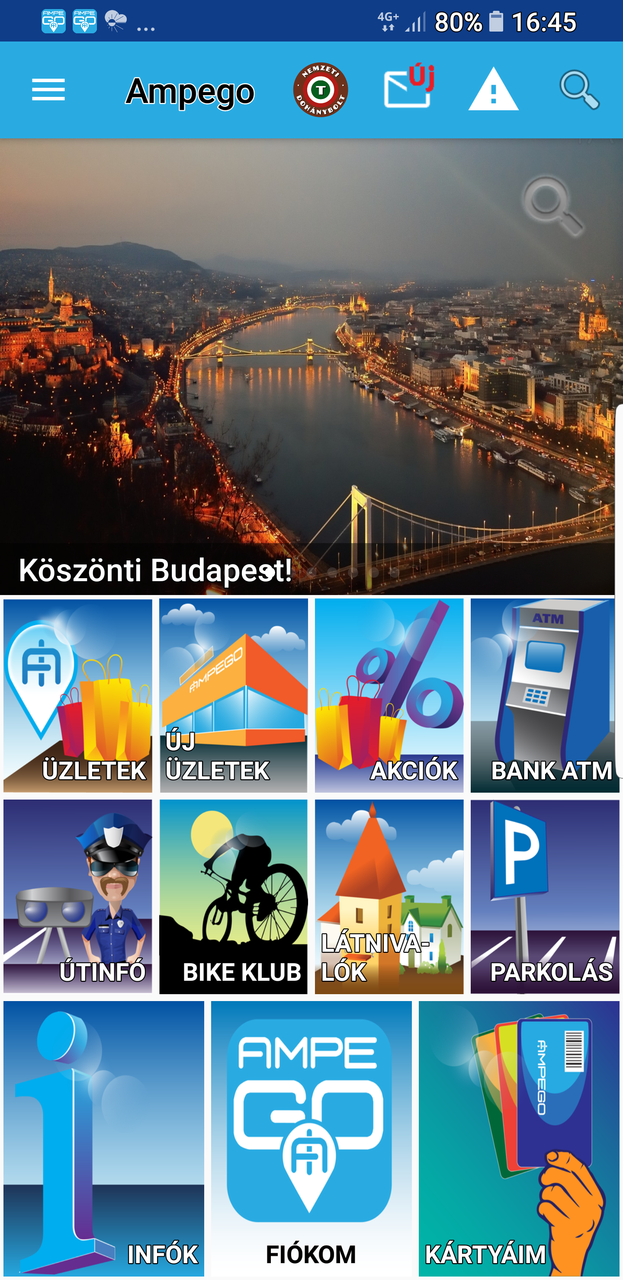The width and height of the screenshot is (623, 1280).
Task: Tap the search magnifier in the app bar
Action: [x=578, y=90]
